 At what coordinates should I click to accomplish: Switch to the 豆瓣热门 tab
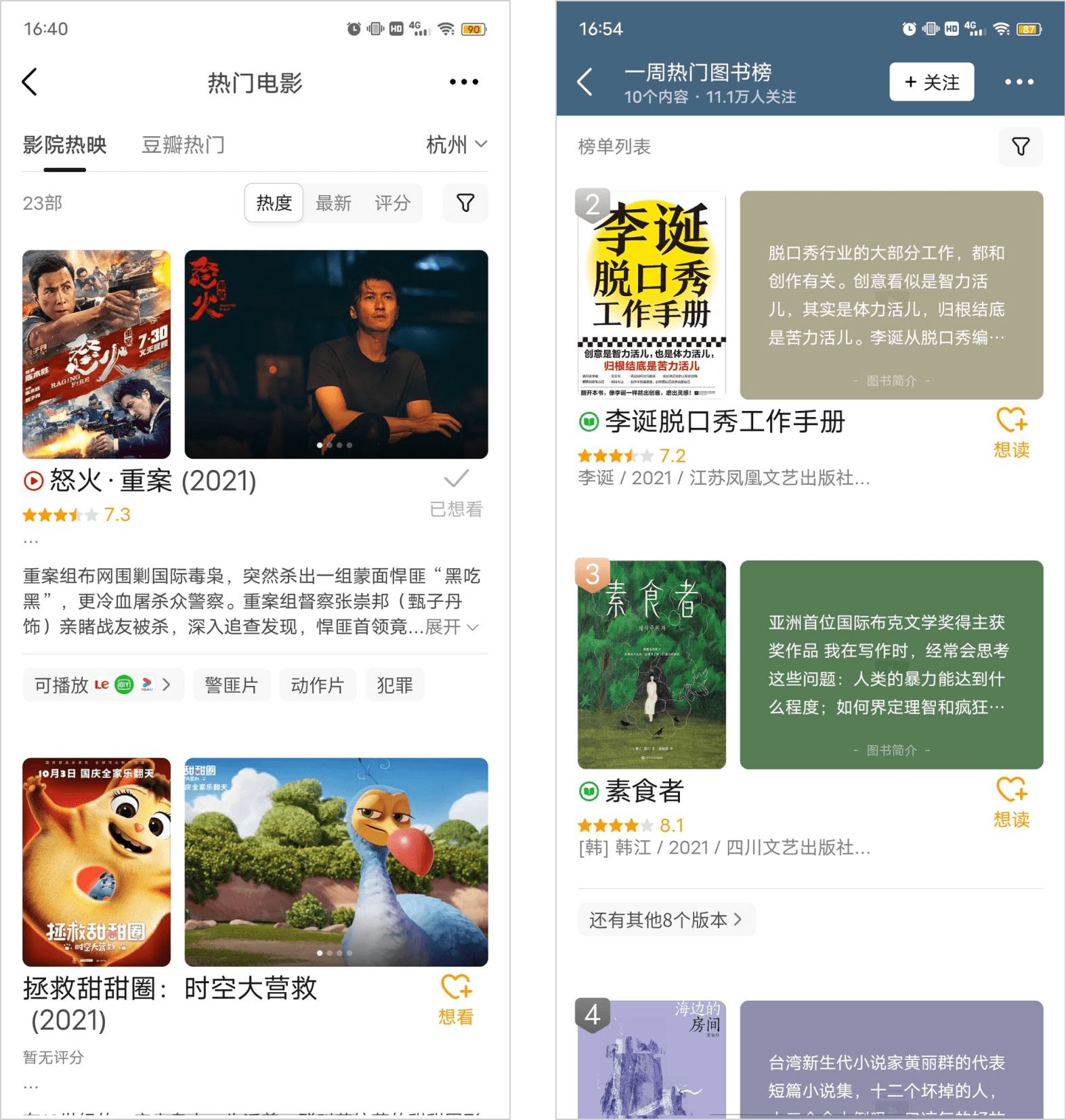pos(183,145)
